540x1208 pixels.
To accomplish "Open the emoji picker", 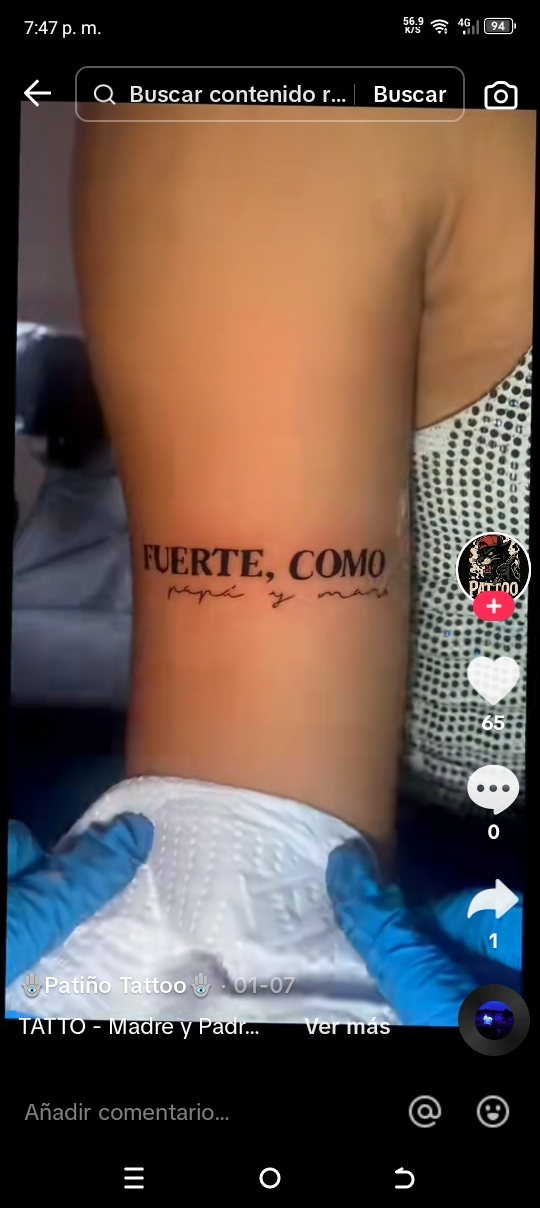I will pos(492,1111).
